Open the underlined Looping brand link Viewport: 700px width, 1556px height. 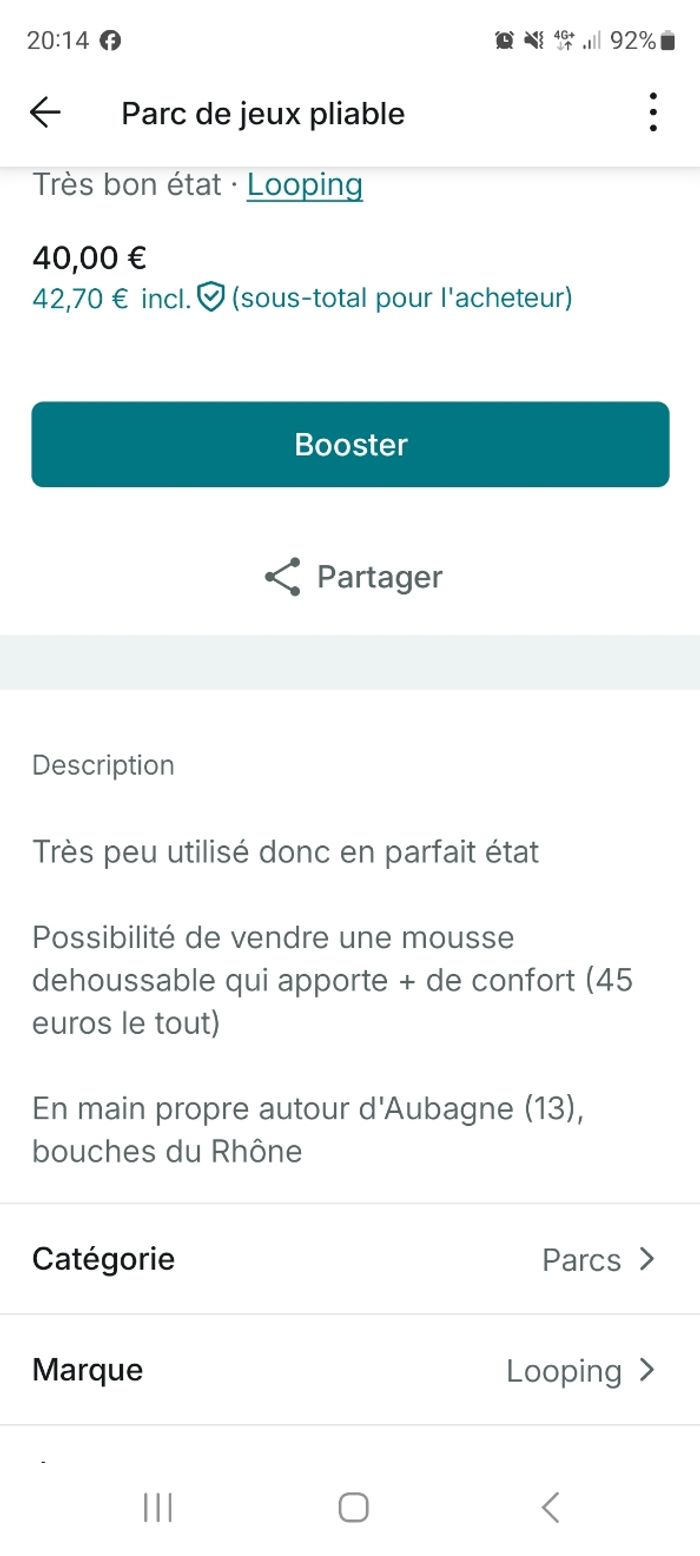click(304, 185)
